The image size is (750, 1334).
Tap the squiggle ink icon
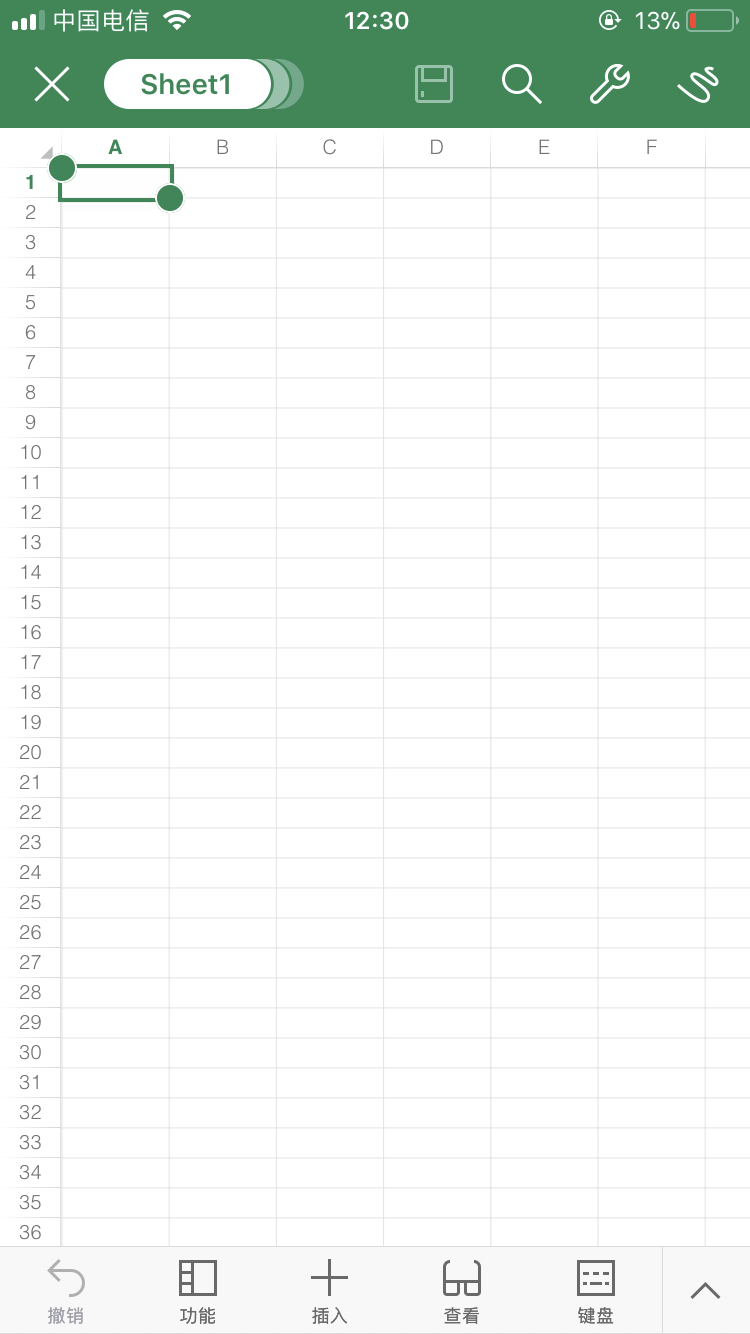click(x=698, y=84)
